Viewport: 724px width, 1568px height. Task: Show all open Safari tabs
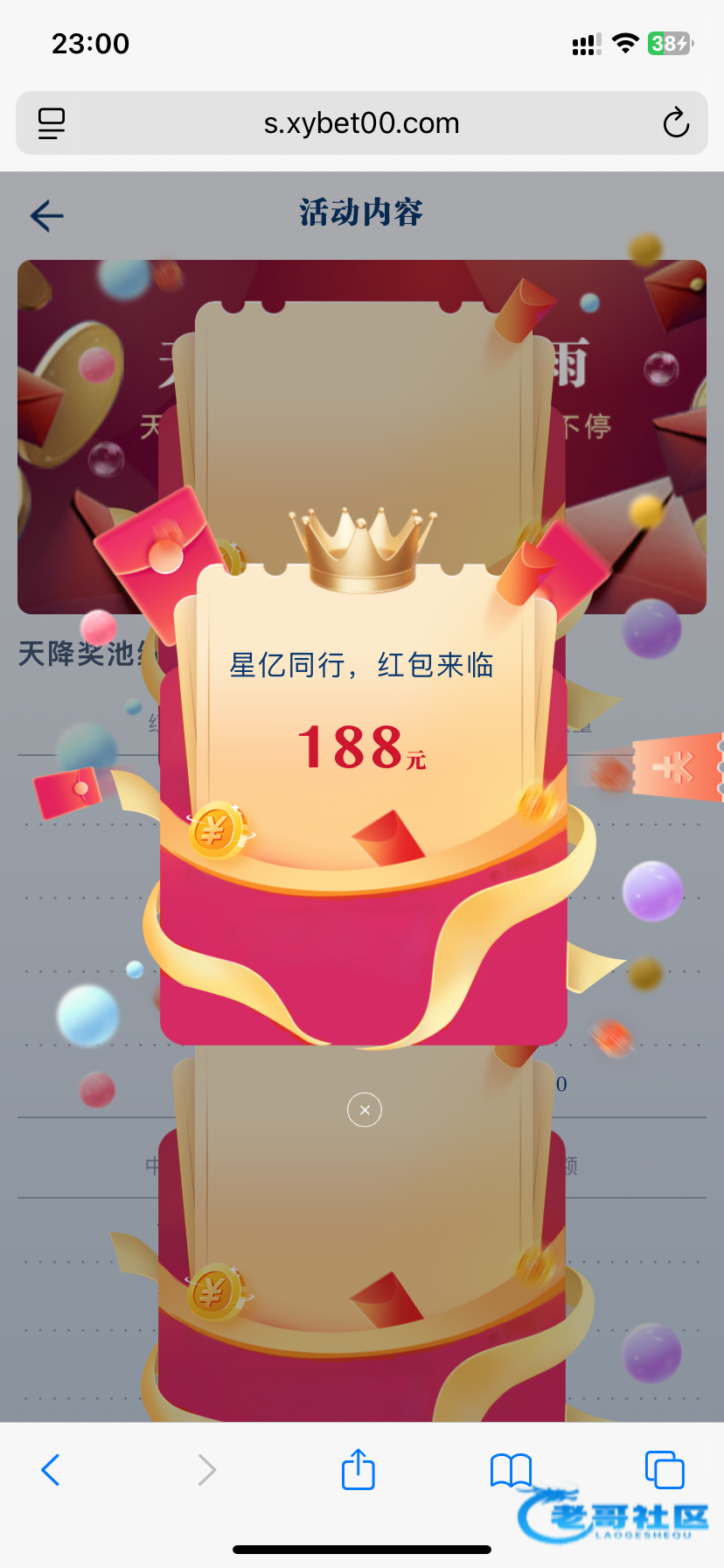[x=665, y=1470]
